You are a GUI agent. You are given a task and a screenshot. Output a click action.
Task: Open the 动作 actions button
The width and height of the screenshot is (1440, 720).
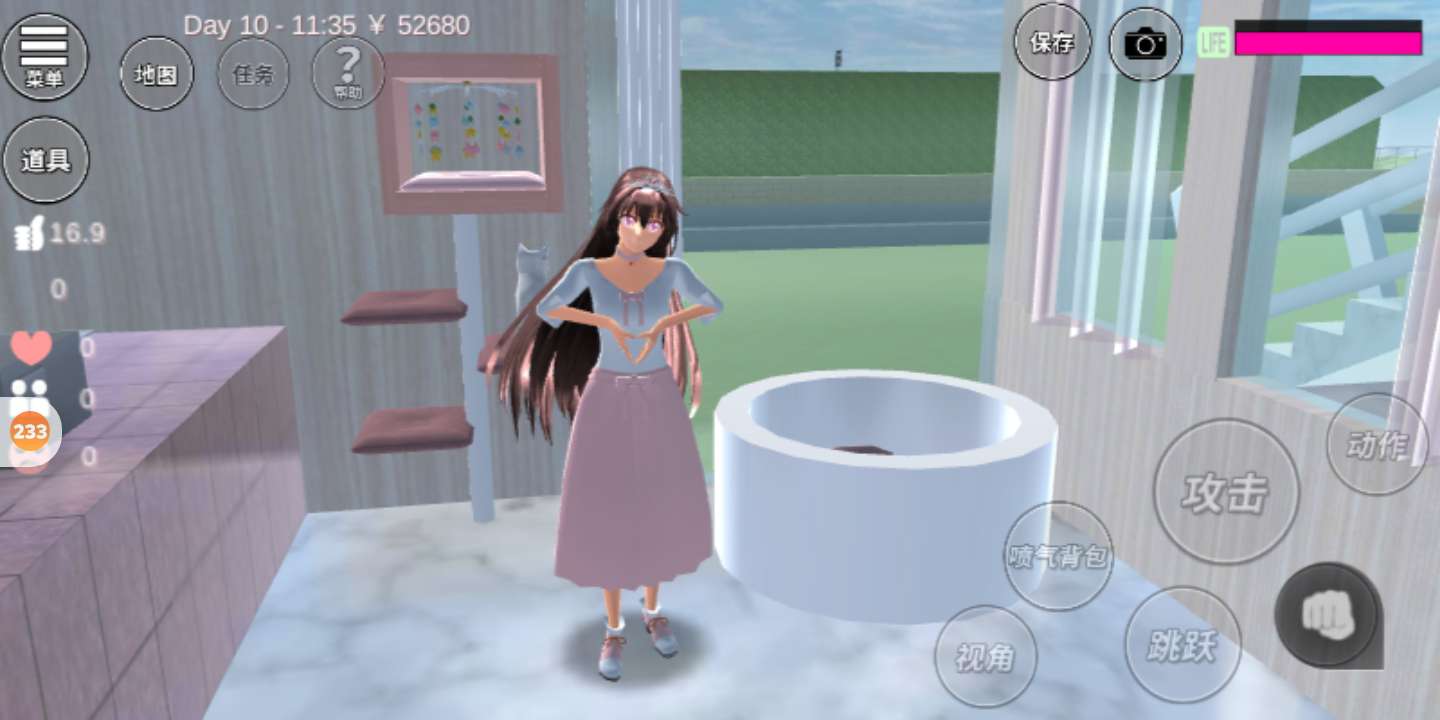1376,444
